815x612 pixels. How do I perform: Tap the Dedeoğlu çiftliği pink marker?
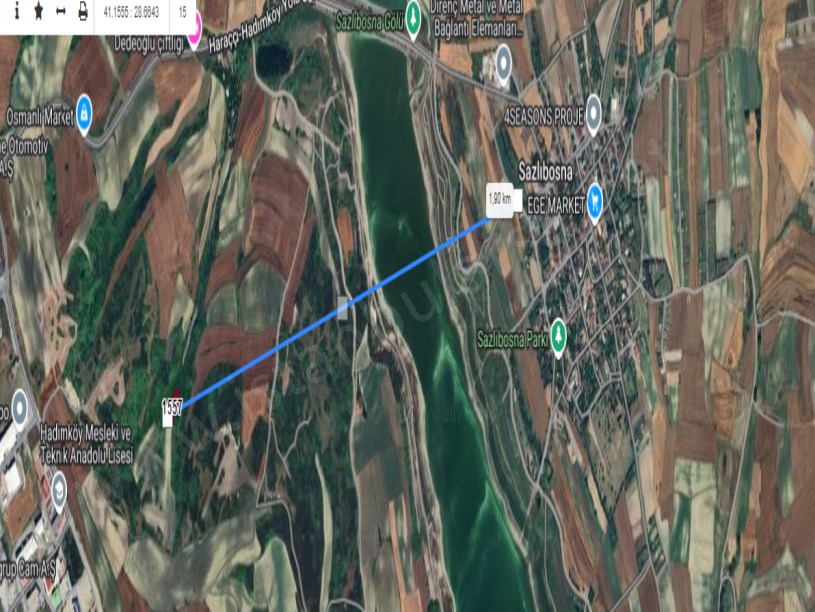pos(194,27)
